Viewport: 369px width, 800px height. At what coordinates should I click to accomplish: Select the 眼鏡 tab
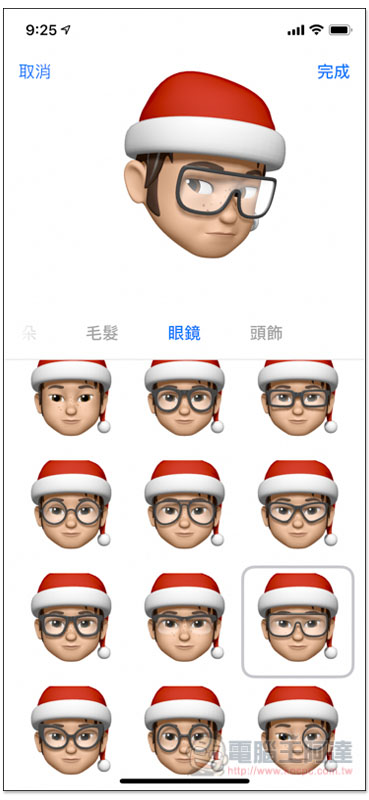coord(184,333)
